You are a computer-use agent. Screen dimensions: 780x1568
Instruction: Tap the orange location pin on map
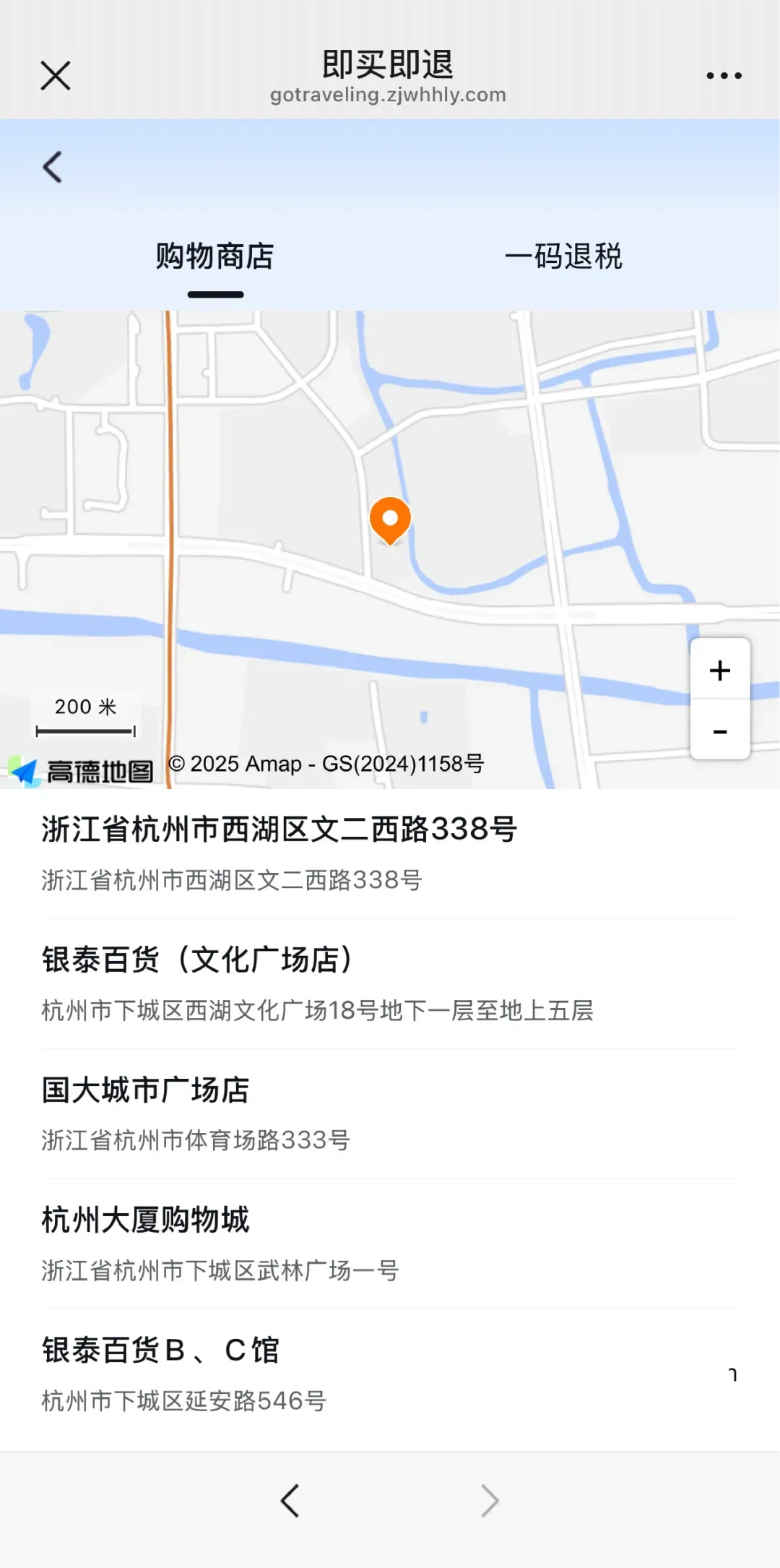point(390,520)
